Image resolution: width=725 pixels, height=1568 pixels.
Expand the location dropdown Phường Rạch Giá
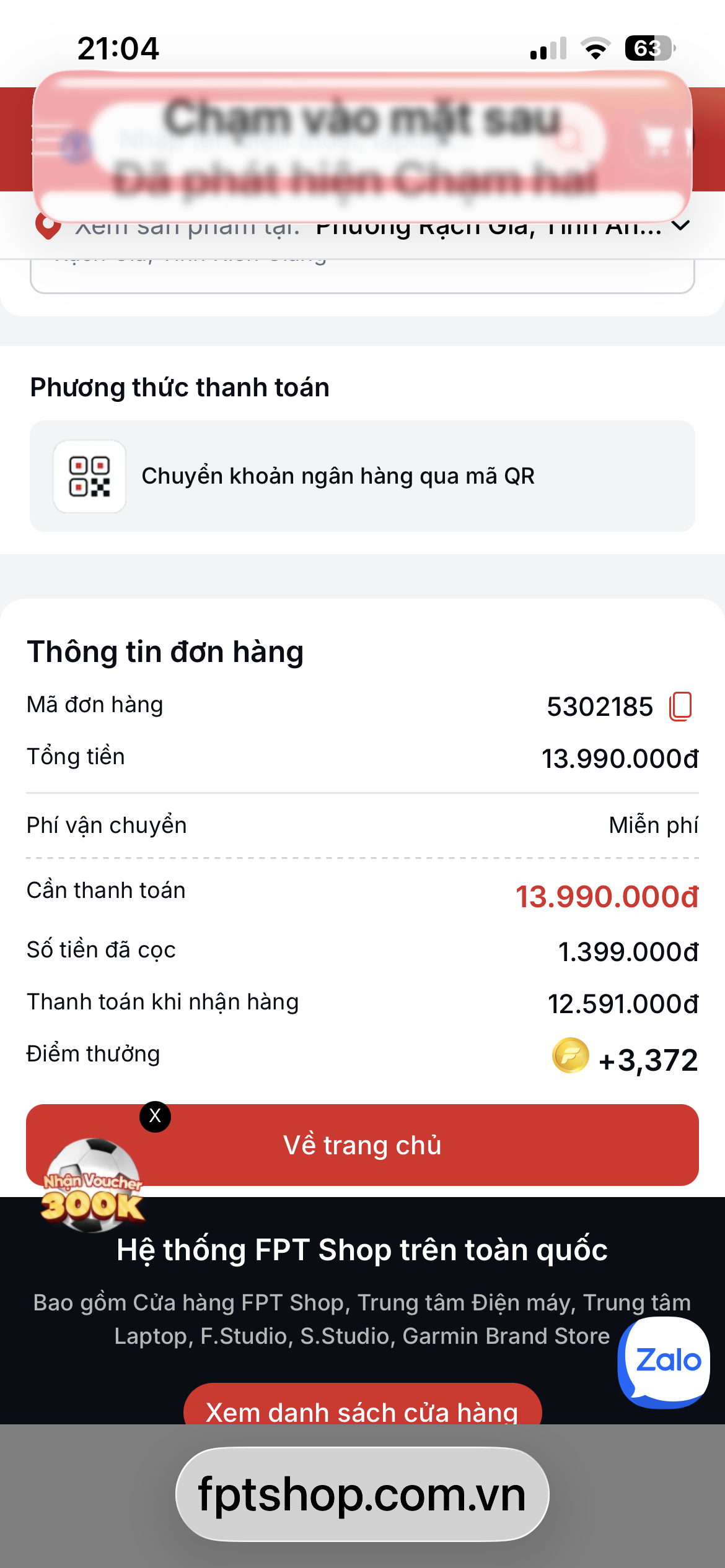pyautogui.click(x=680, y=225)
